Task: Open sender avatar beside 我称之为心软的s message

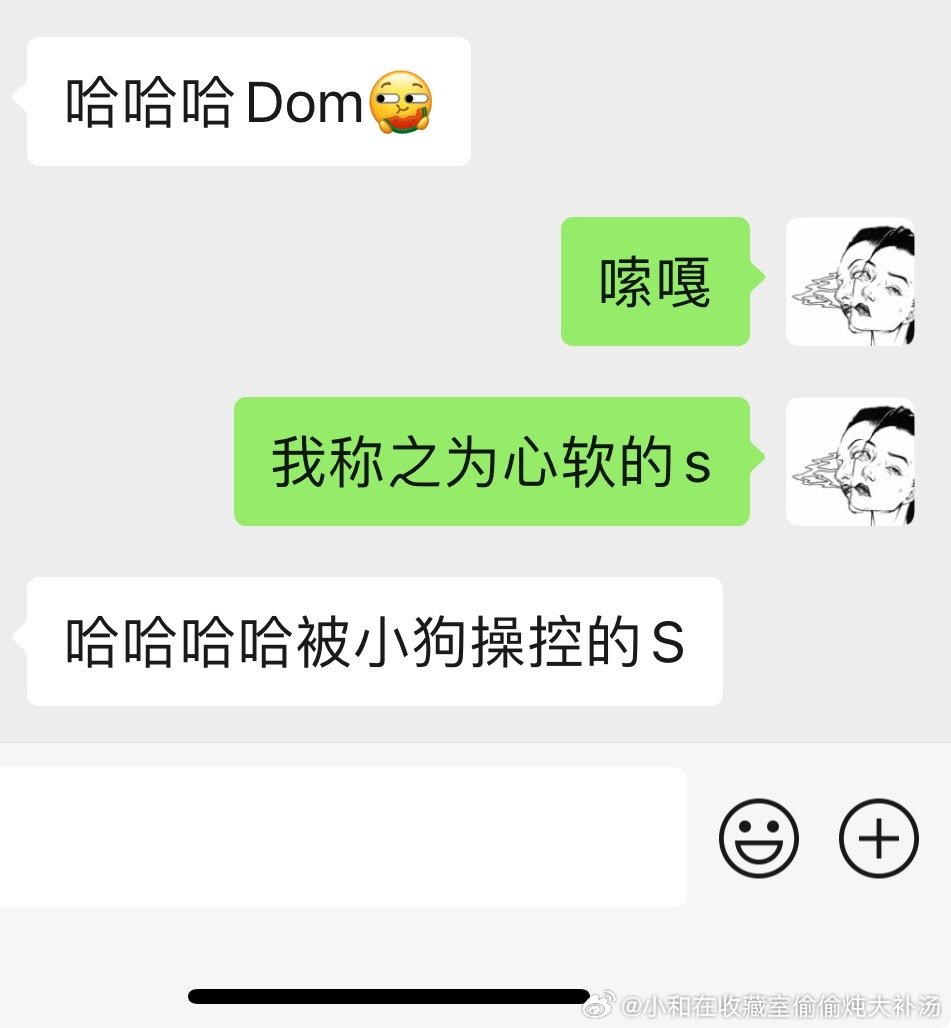Action: pos(850,462)
